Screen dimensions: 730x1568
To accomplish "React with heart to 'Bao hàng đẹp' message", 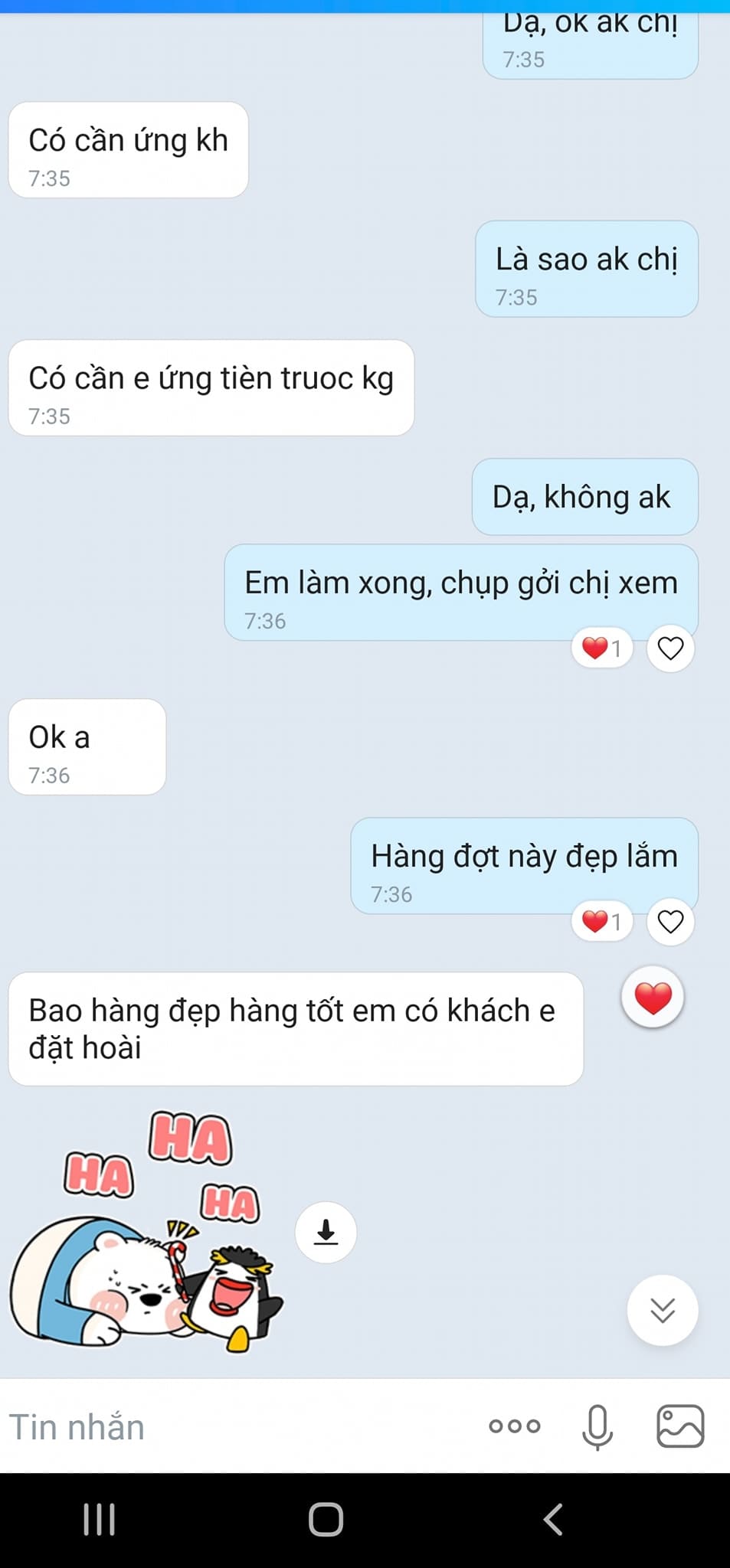I will 653,998.
